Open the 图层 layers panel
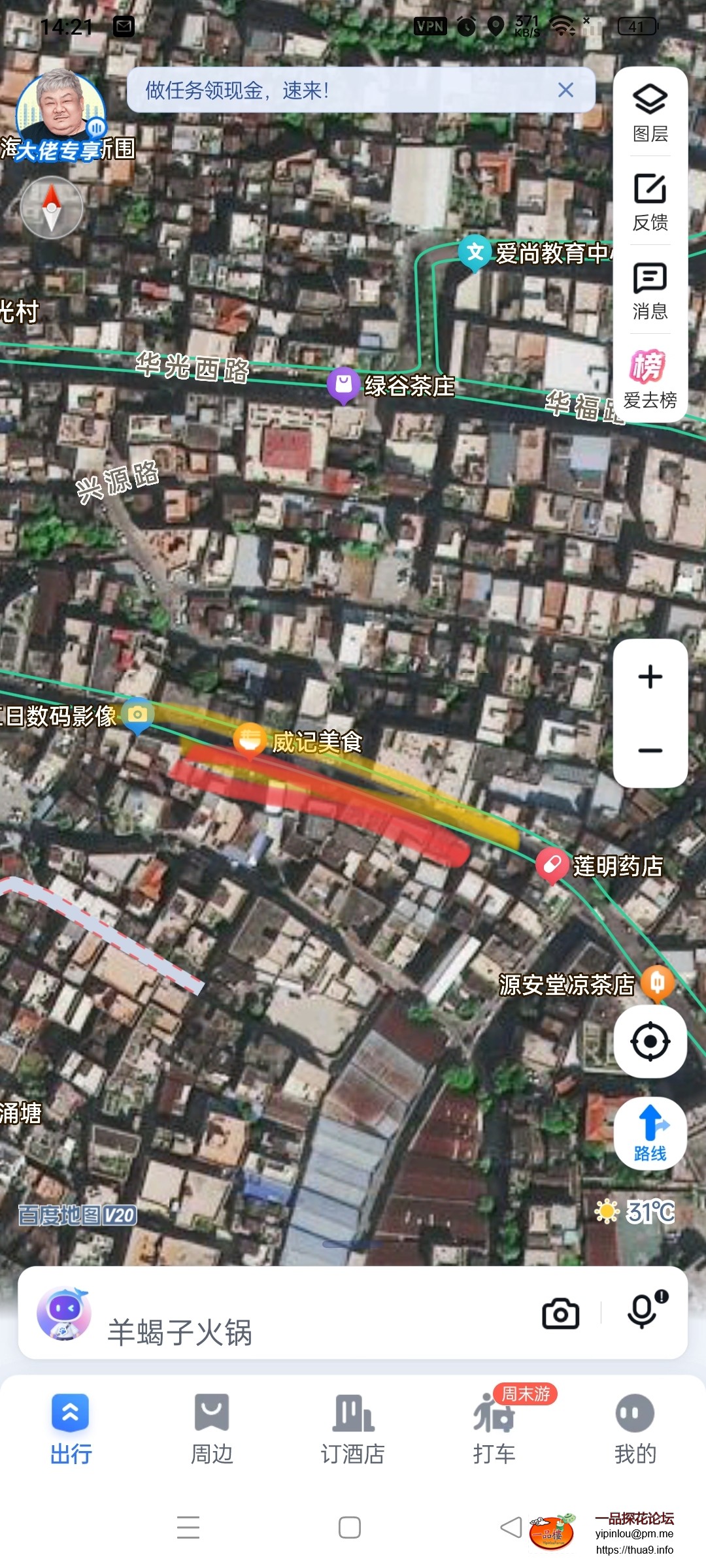This screenshot has height=1568, width=706. point(650,112)
